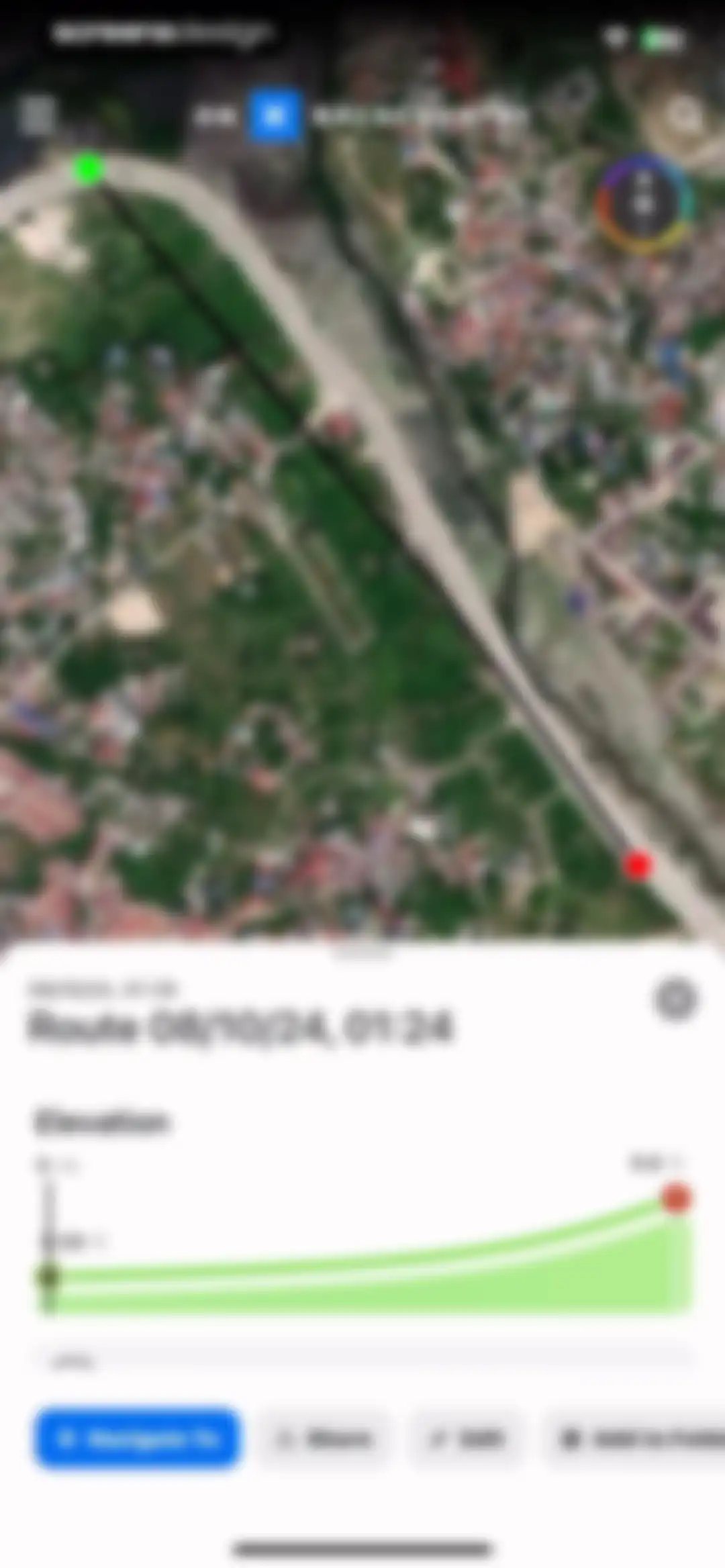Close the route details panel

[675, 999]
